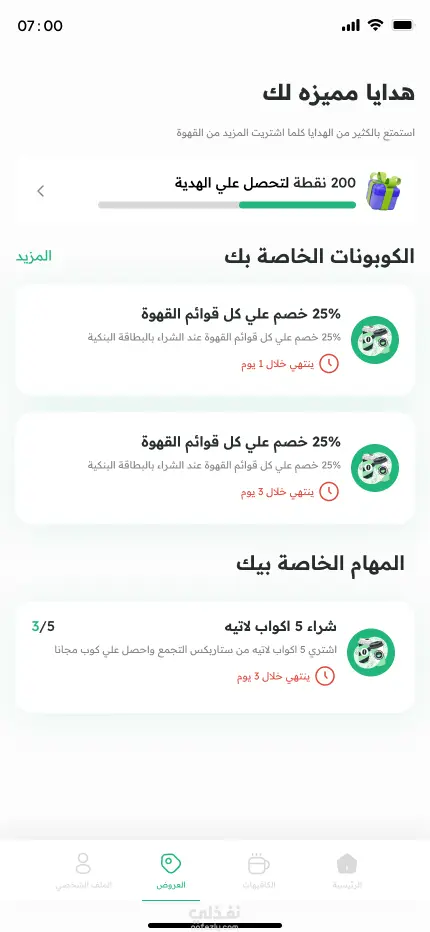The width and height of the screenshot is (430, 932).
Task: Open the 25% coupon expiring in 1 day
Action: [215, 340]
